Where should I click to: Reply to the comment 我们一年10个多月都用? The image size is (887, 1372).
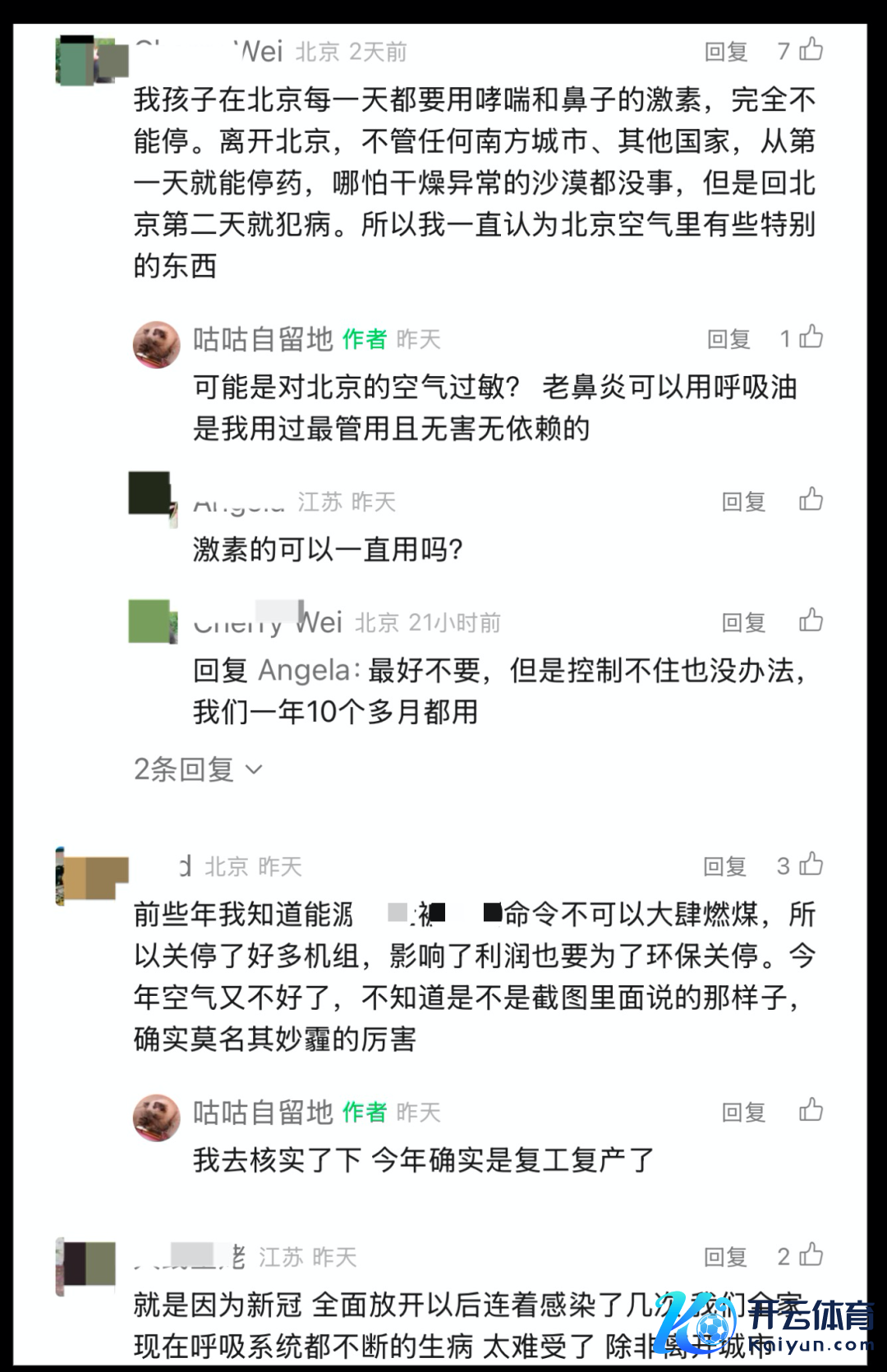[x=743, y=622]
